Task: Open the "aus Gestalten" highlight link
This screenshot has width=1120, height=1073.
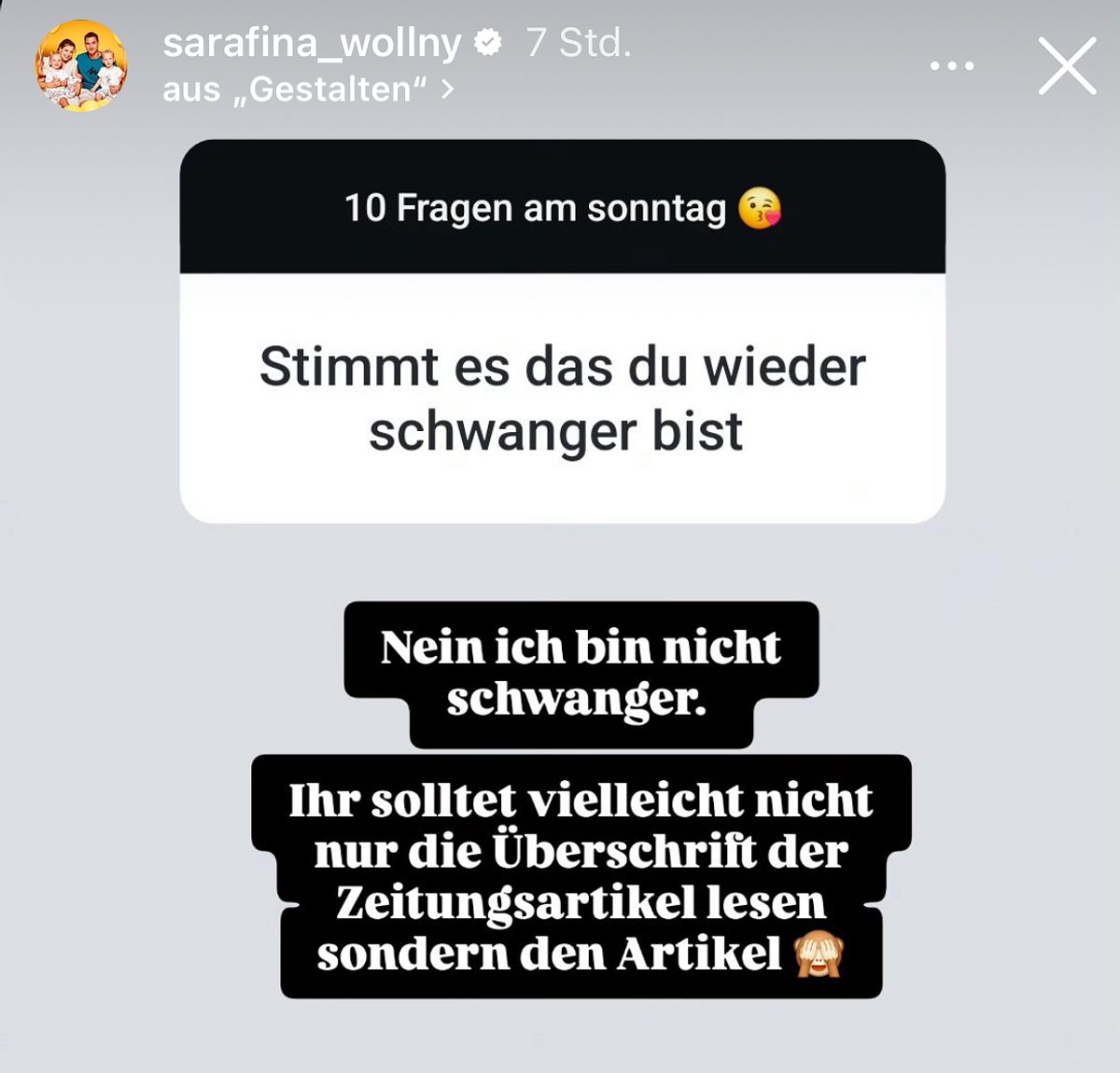Action: (307, 90)
